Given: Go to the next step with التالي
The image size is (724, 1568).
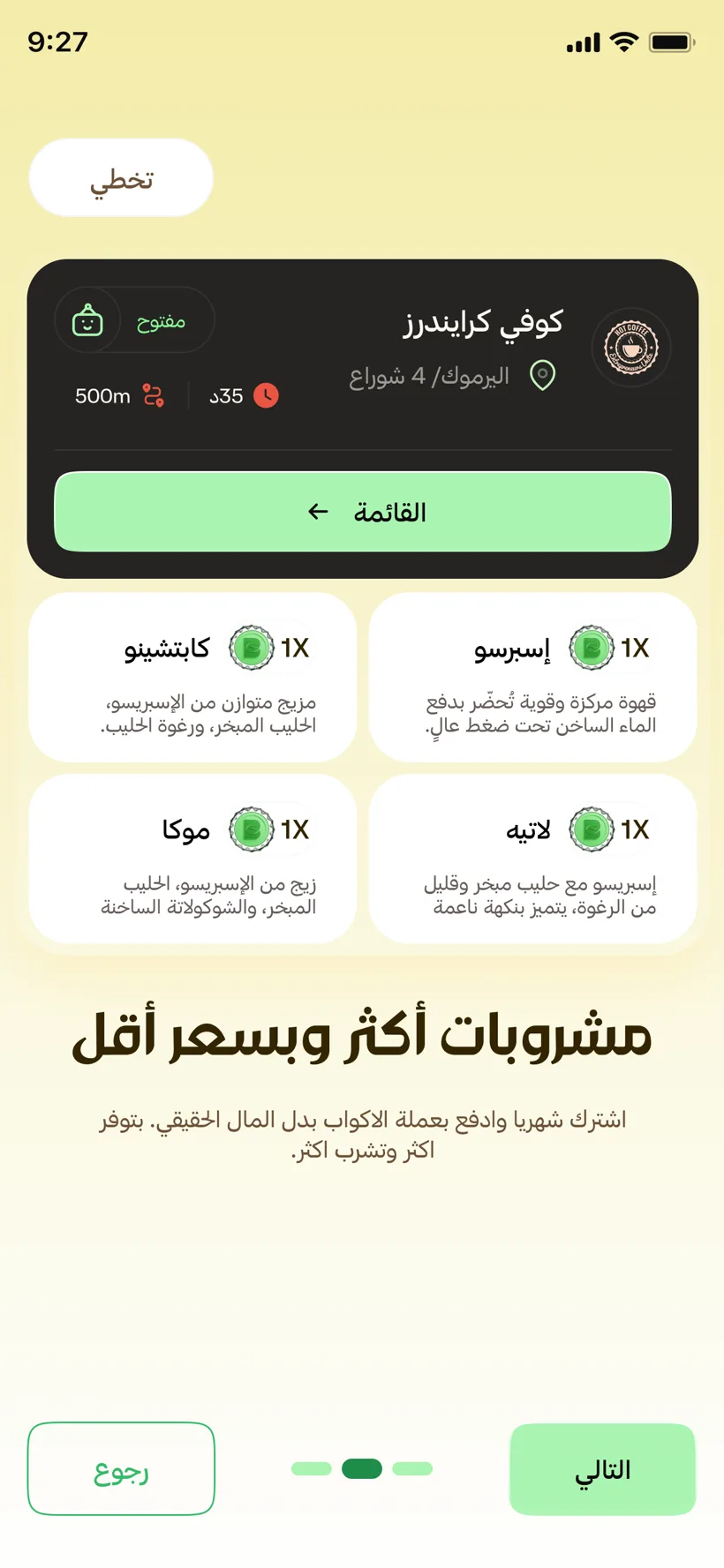Looking at the screenshot, I should (x=603, y=1469).
